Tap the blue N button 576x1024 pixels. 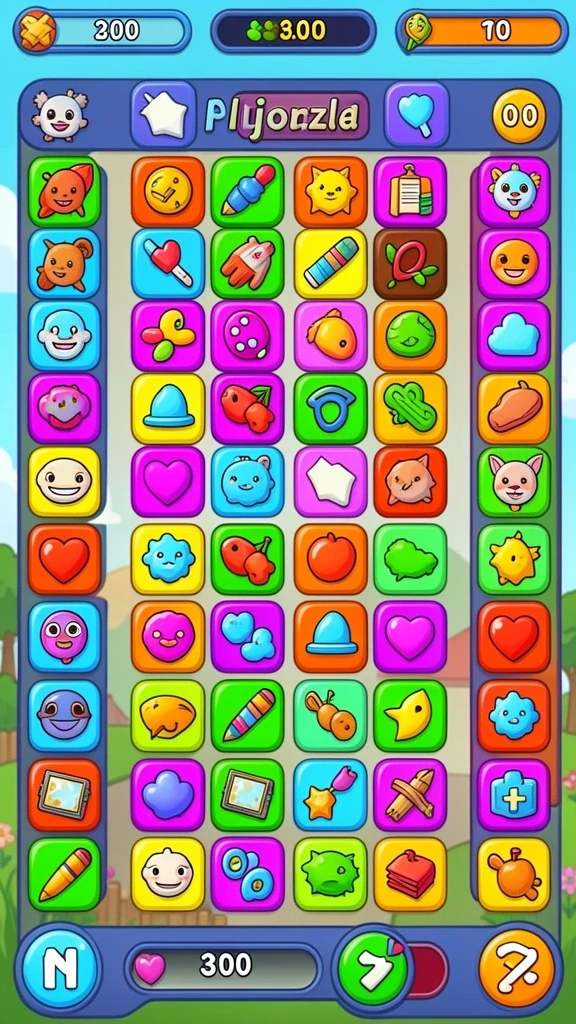[59, 967]
